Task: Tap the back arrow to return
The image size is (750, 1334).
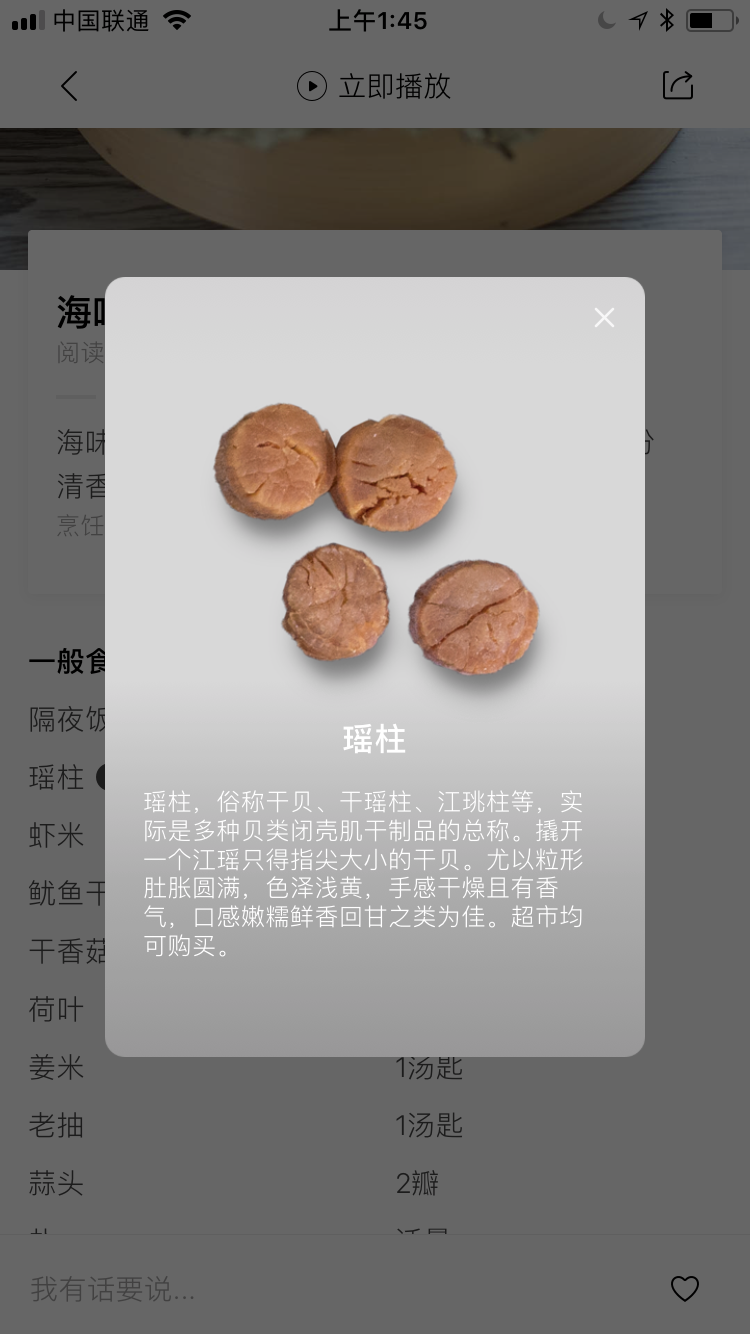Action: (68, 86)
